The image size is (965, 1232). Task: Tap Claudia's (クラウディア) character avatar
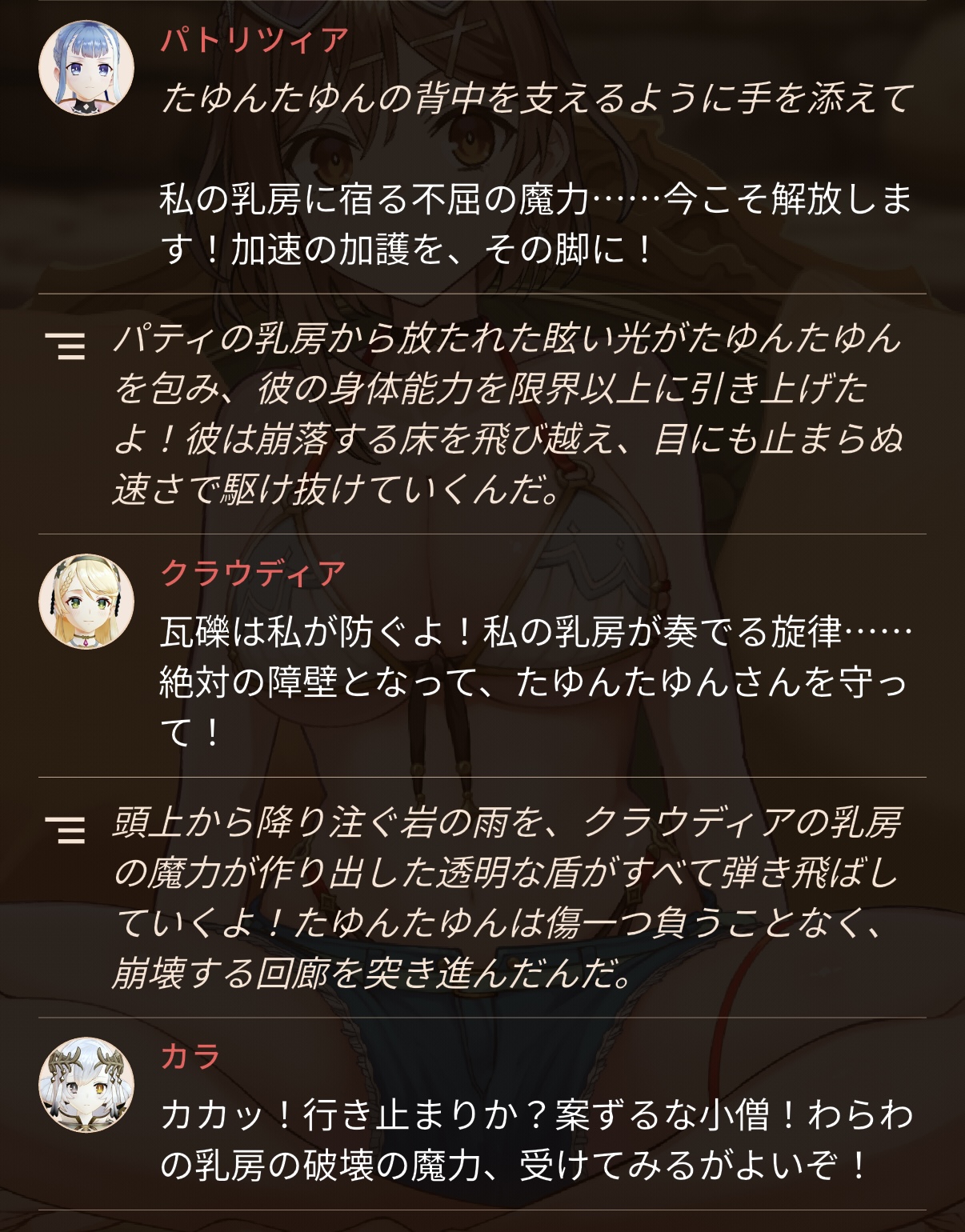pos(86,601)
